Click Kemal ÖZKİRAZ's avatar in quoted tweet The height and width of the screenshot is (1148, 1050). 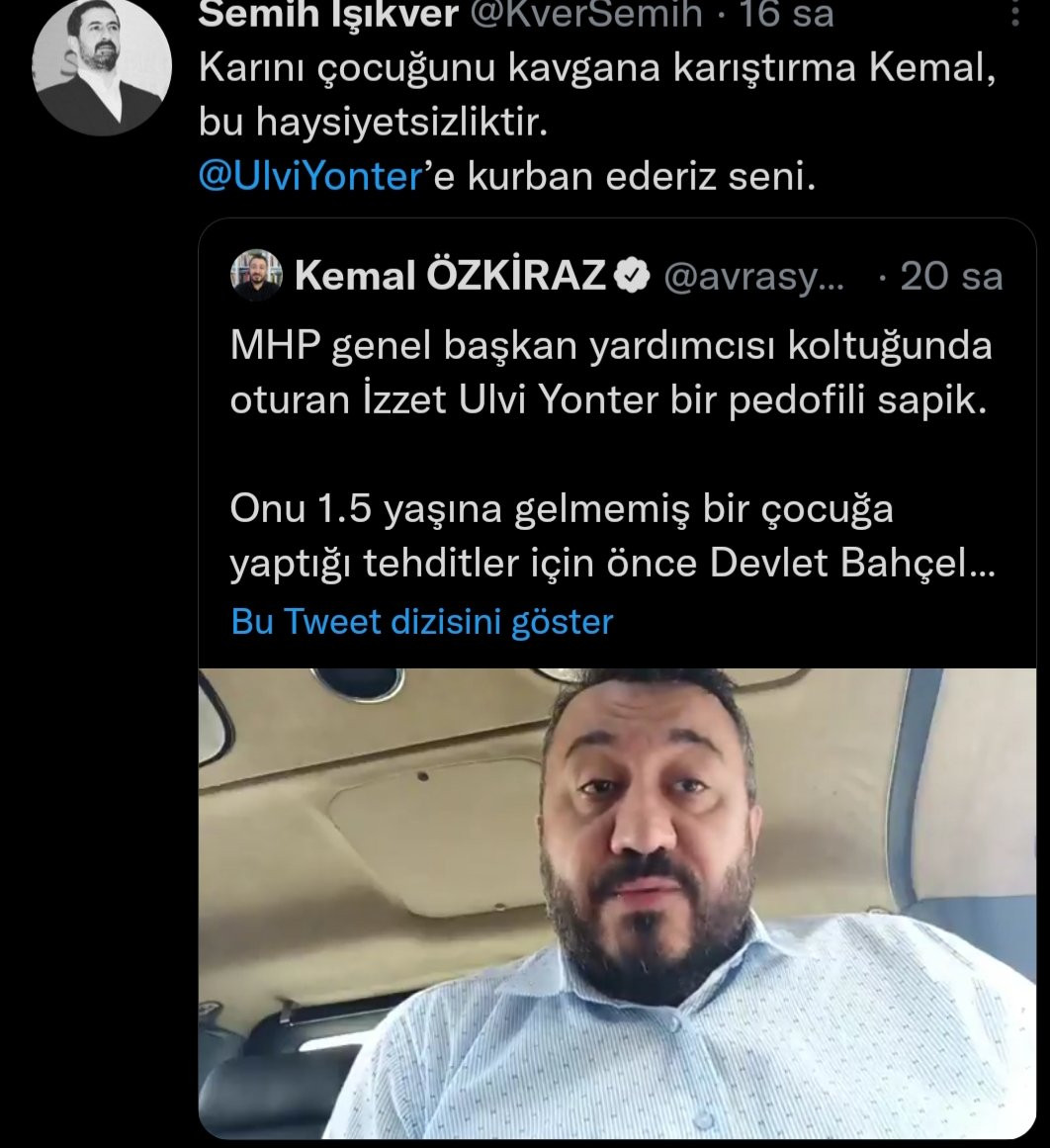[x=255, y=274]
